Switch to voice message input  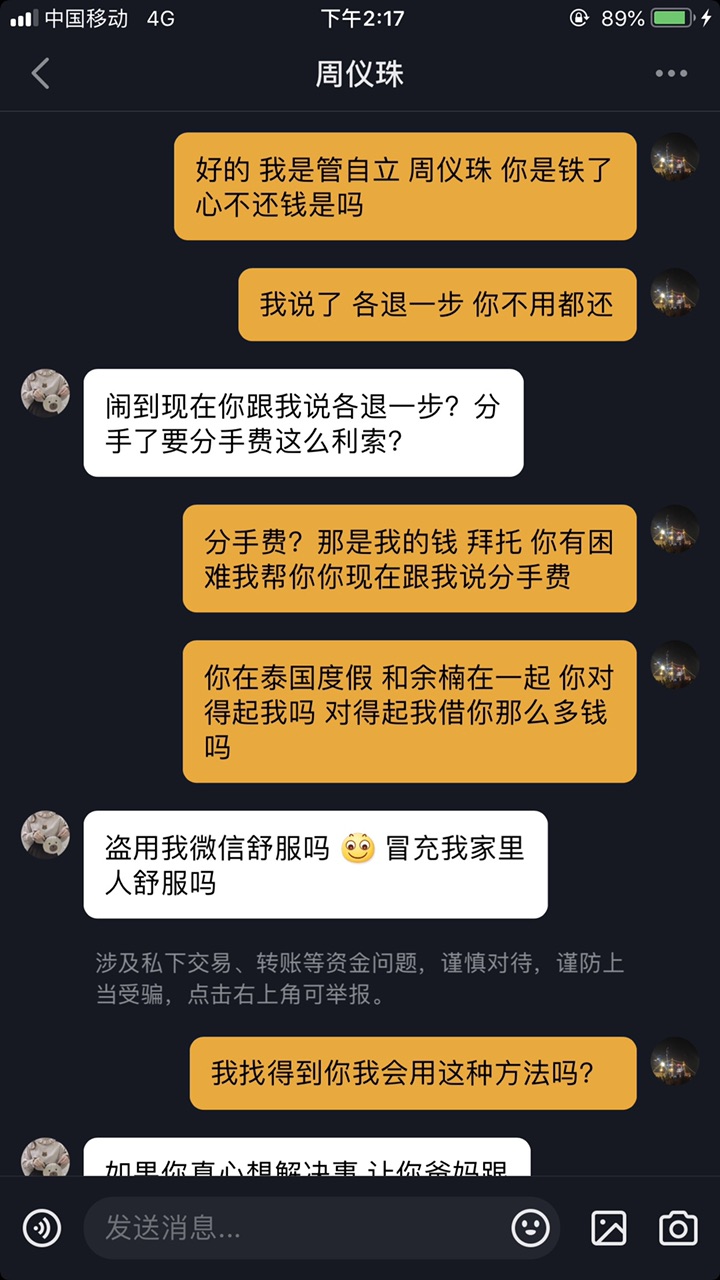click(42, 1227)
